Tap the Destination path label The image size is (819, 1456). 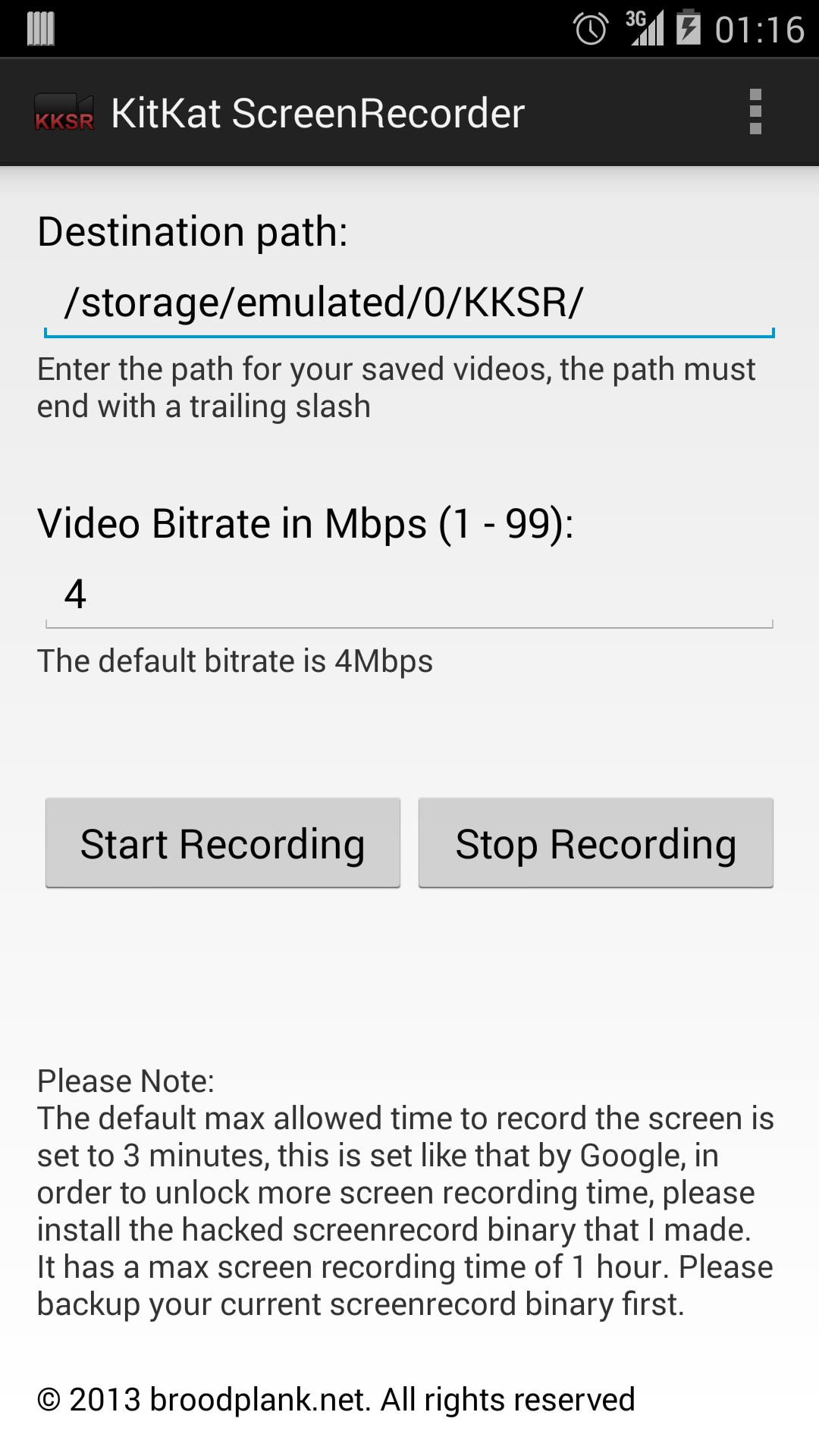(x=193, y=232)
